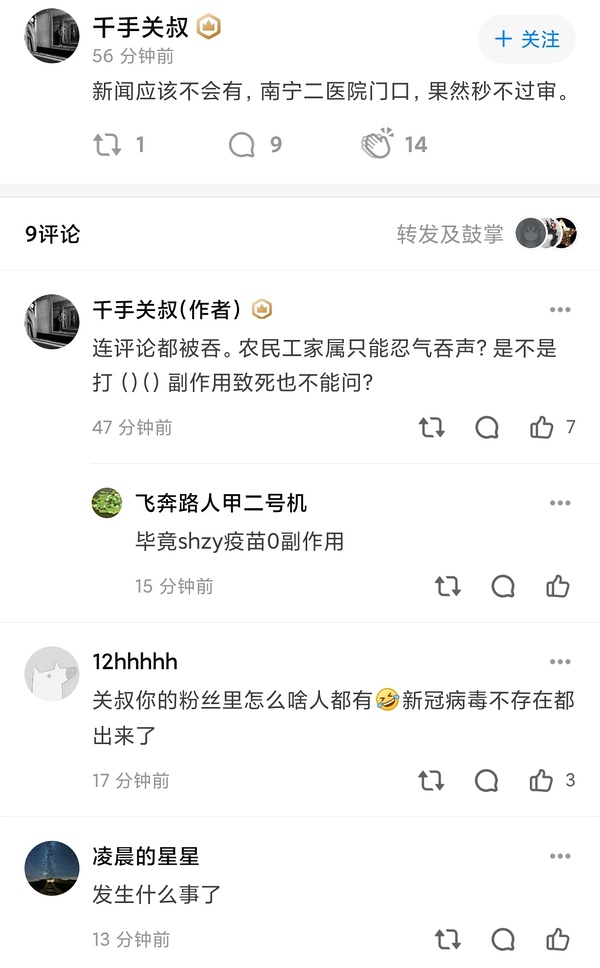Image resolution: width=600 pixels, height=968 pixels.
Task: Reply to 飞奔路人甲二号机's comment
Action: (x=503, y=586)
